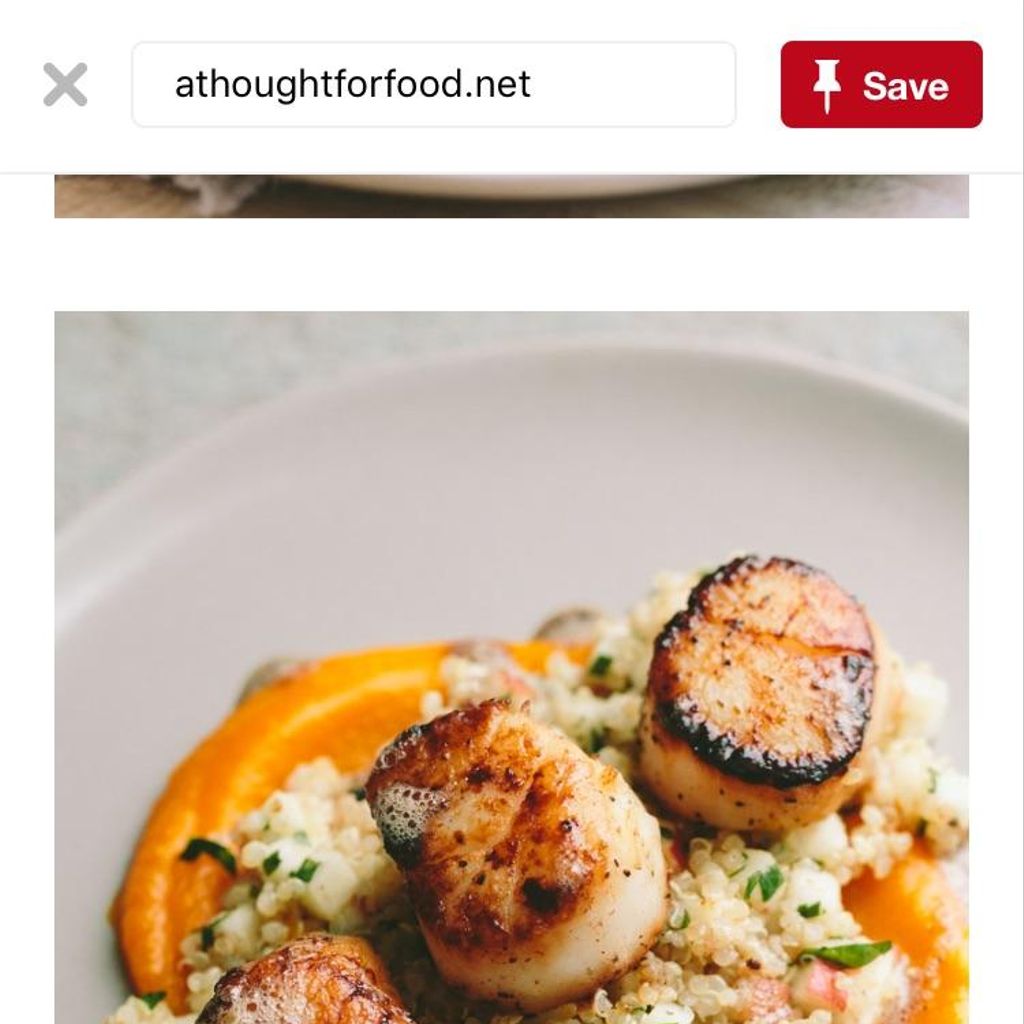
Task: Close the in-app browser page
Action: (65, 85)
